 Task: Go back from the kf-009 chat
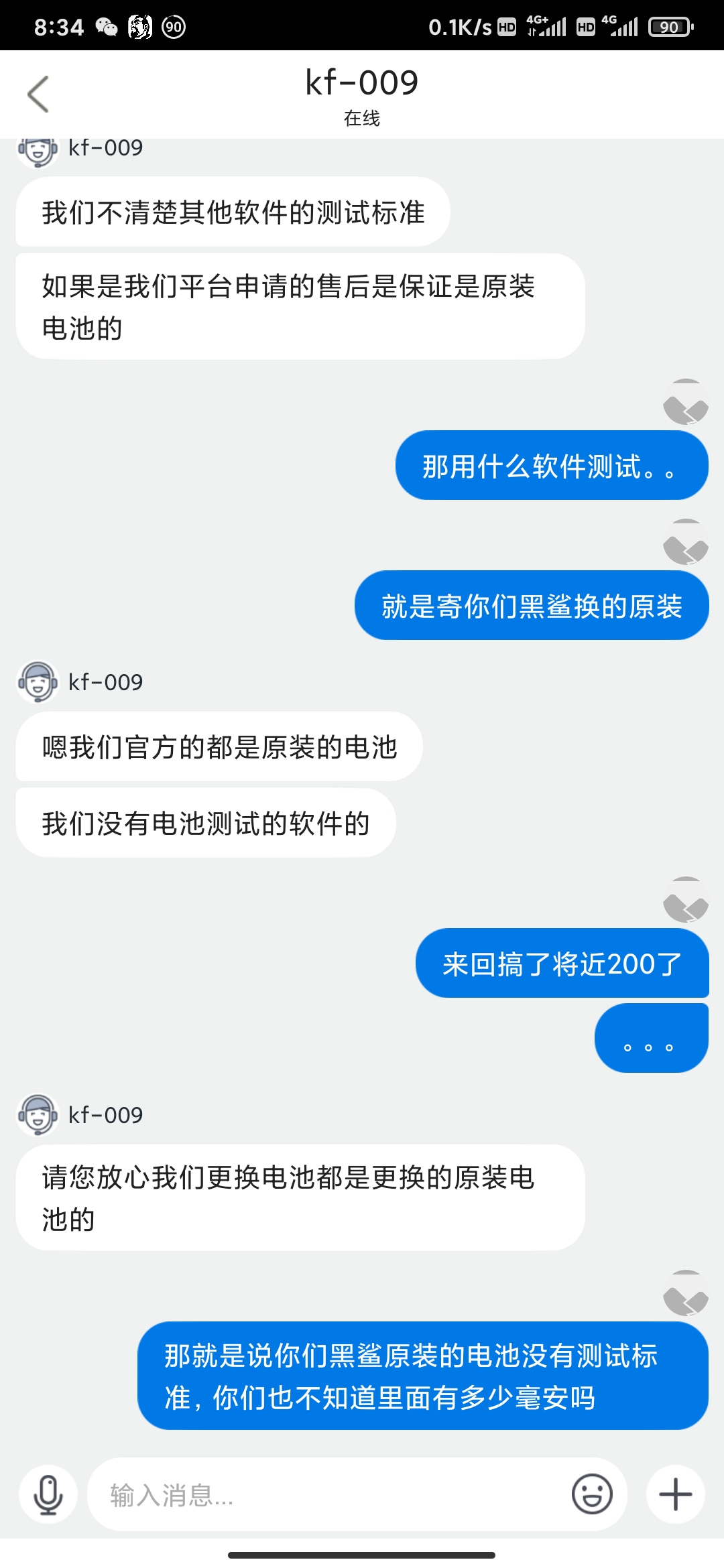[x=38, y=94]
